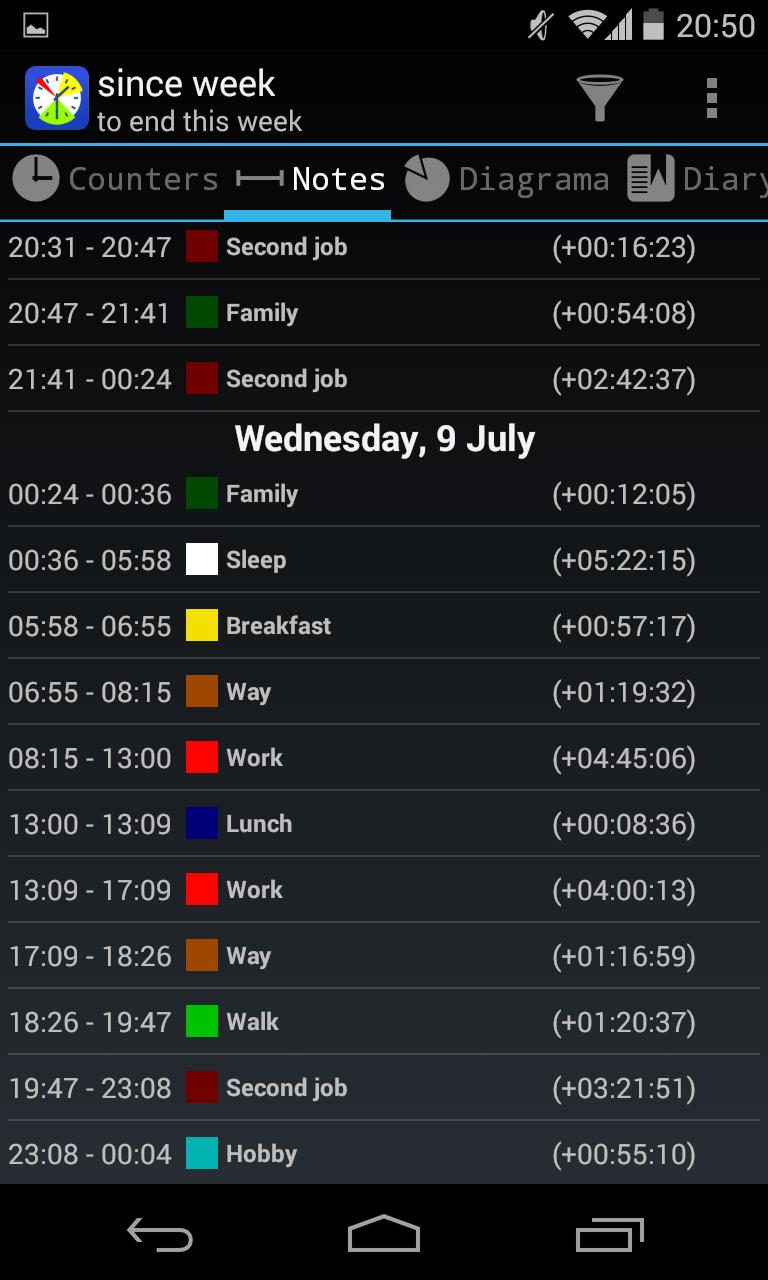This screenshot has height=1280, width=768.
Task: Click the interval icon beside Notes tab
Action: [x=259, y=178]
